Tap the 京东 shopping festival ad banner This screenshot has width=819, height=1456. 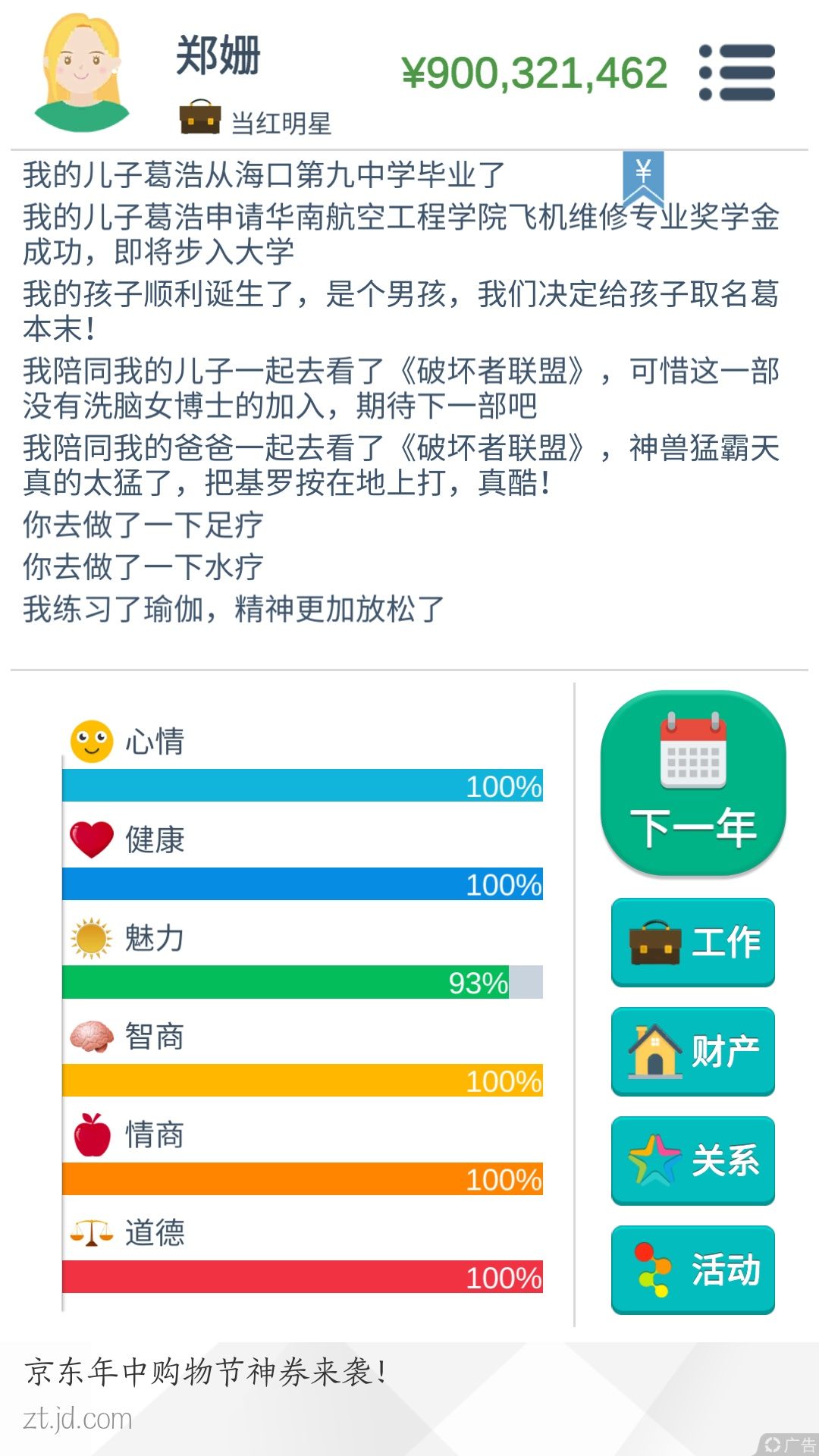[x=409, y=1399]
